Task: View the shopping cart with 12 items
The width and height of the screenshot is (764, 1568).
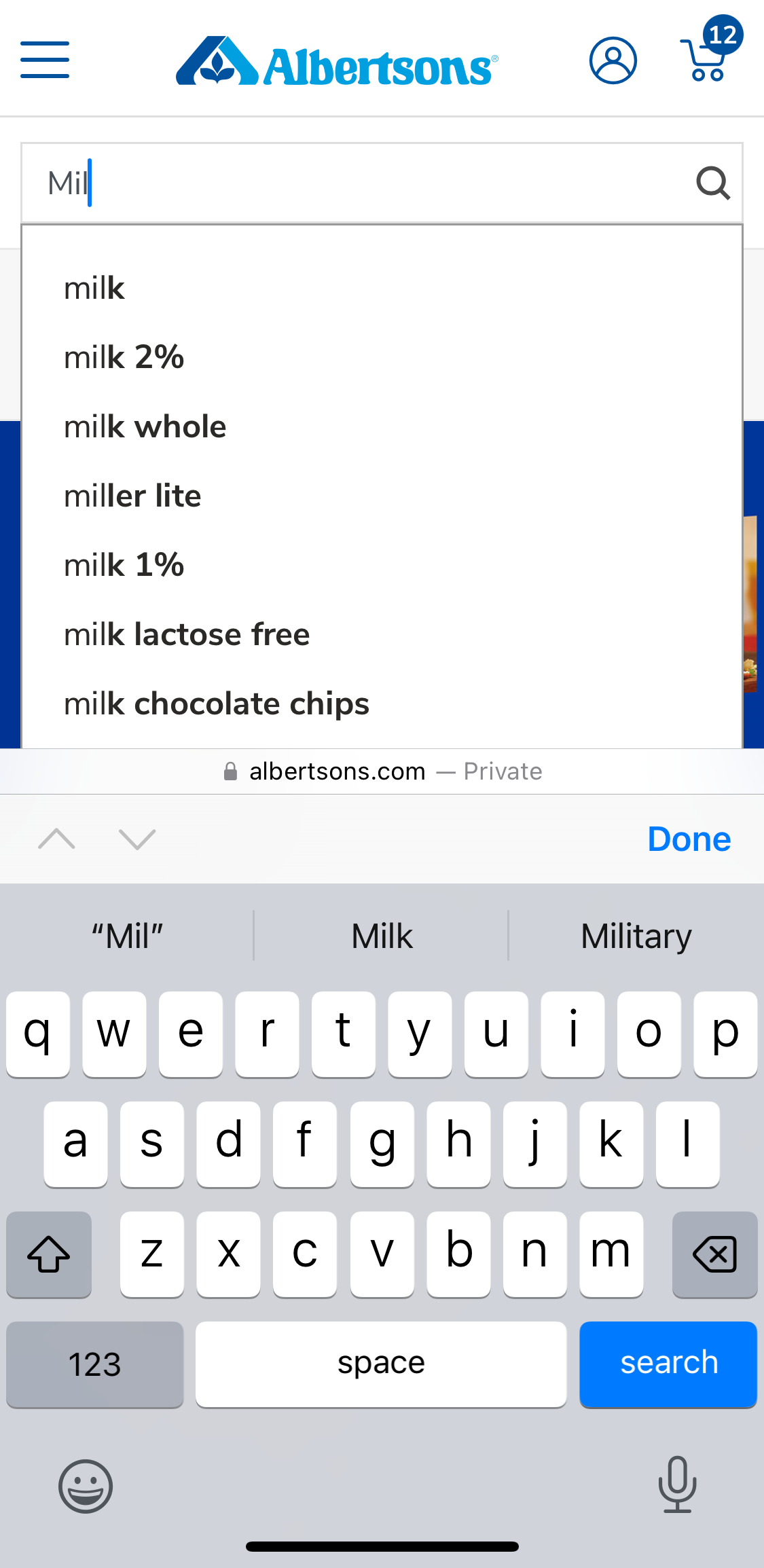Action: tap(704, 61)
